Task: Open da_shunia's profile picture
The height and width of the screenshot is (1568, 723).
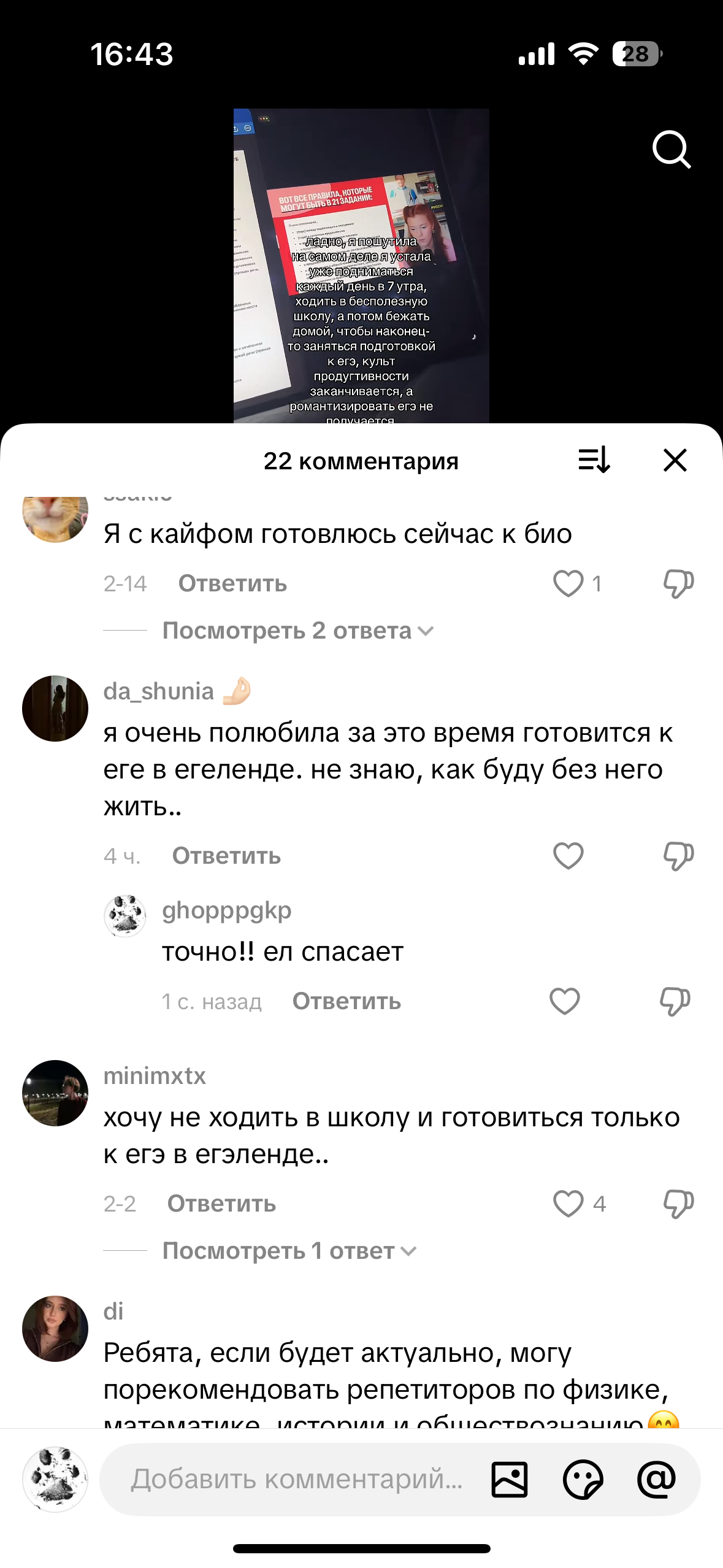Action: pos(55,709)
